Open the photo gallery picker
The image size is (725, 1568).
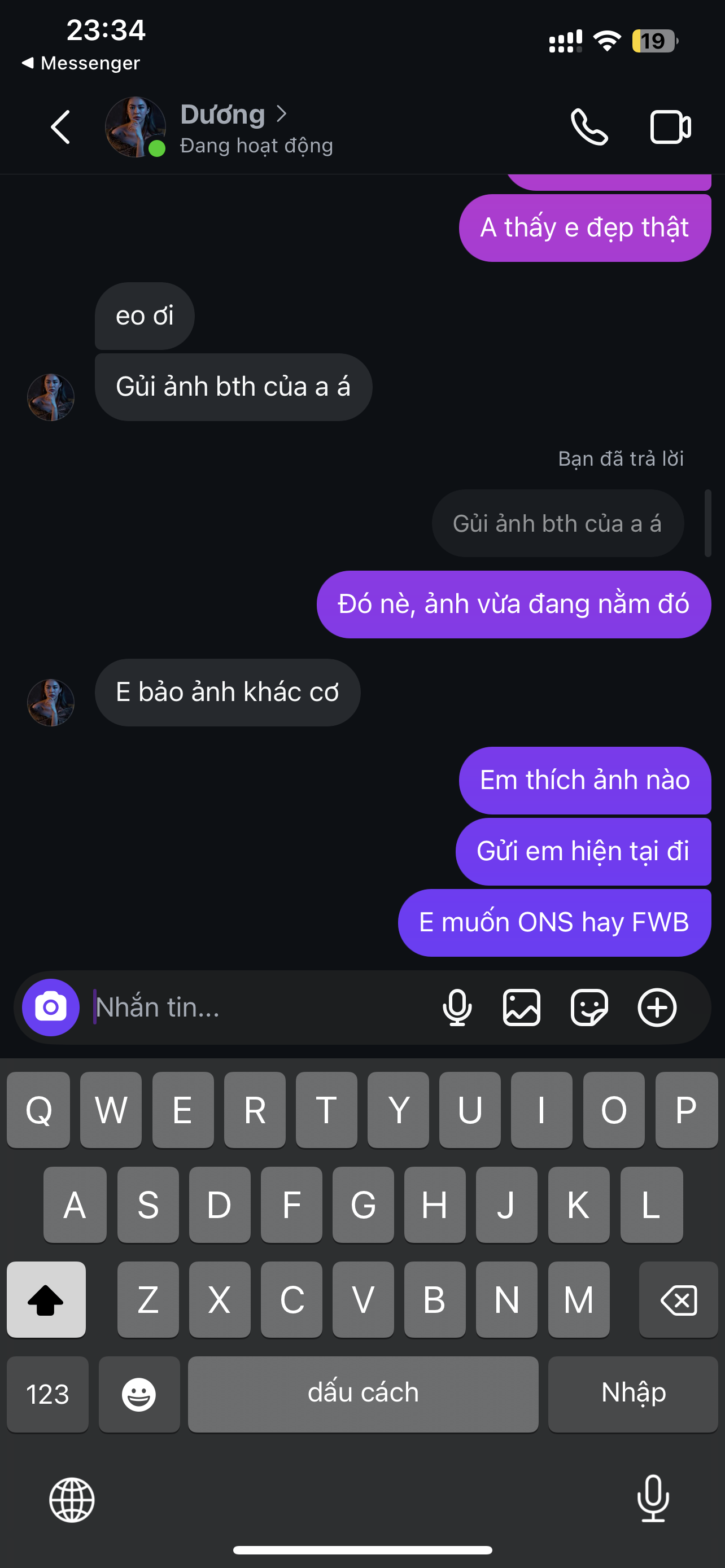[522, 1008]
